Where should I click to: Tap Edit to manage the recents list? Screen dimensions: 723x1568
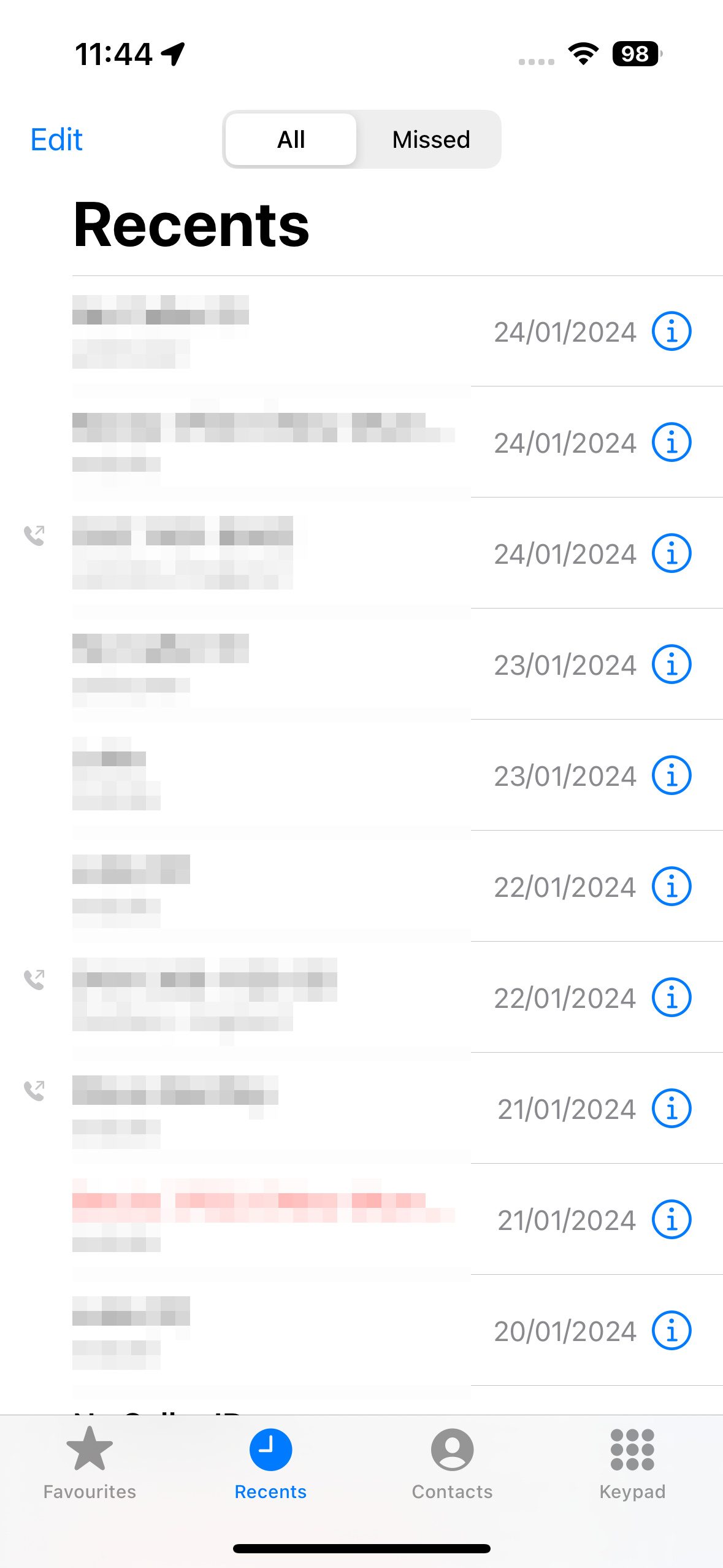coord(56,140)
